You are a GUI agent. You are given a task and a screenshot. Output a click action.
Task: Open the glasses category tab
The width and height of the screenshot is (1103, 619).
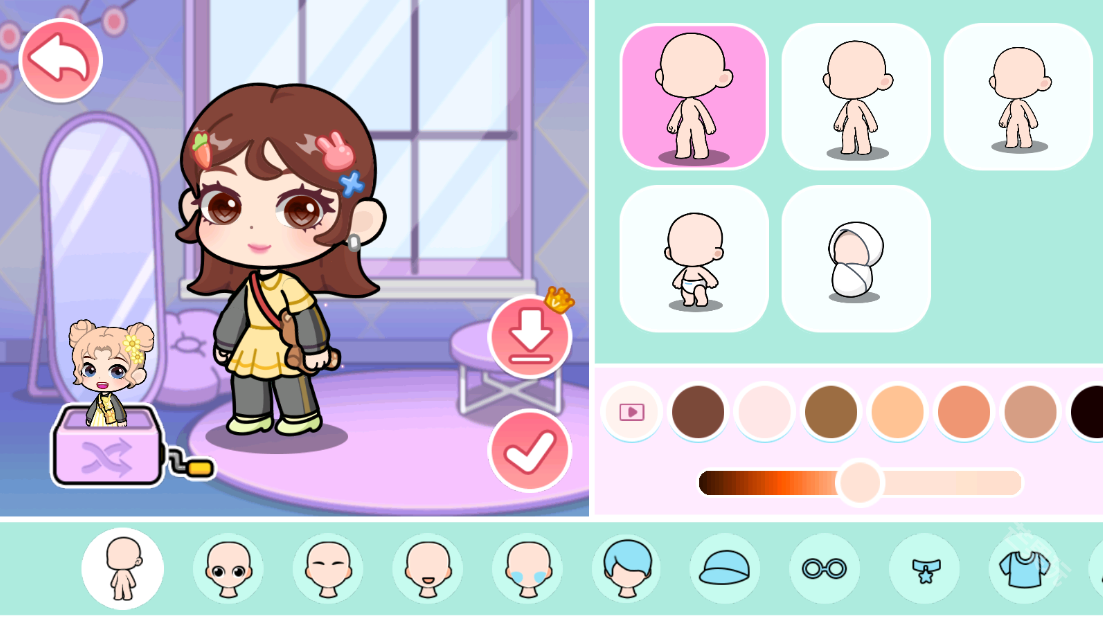pos(824,568)
